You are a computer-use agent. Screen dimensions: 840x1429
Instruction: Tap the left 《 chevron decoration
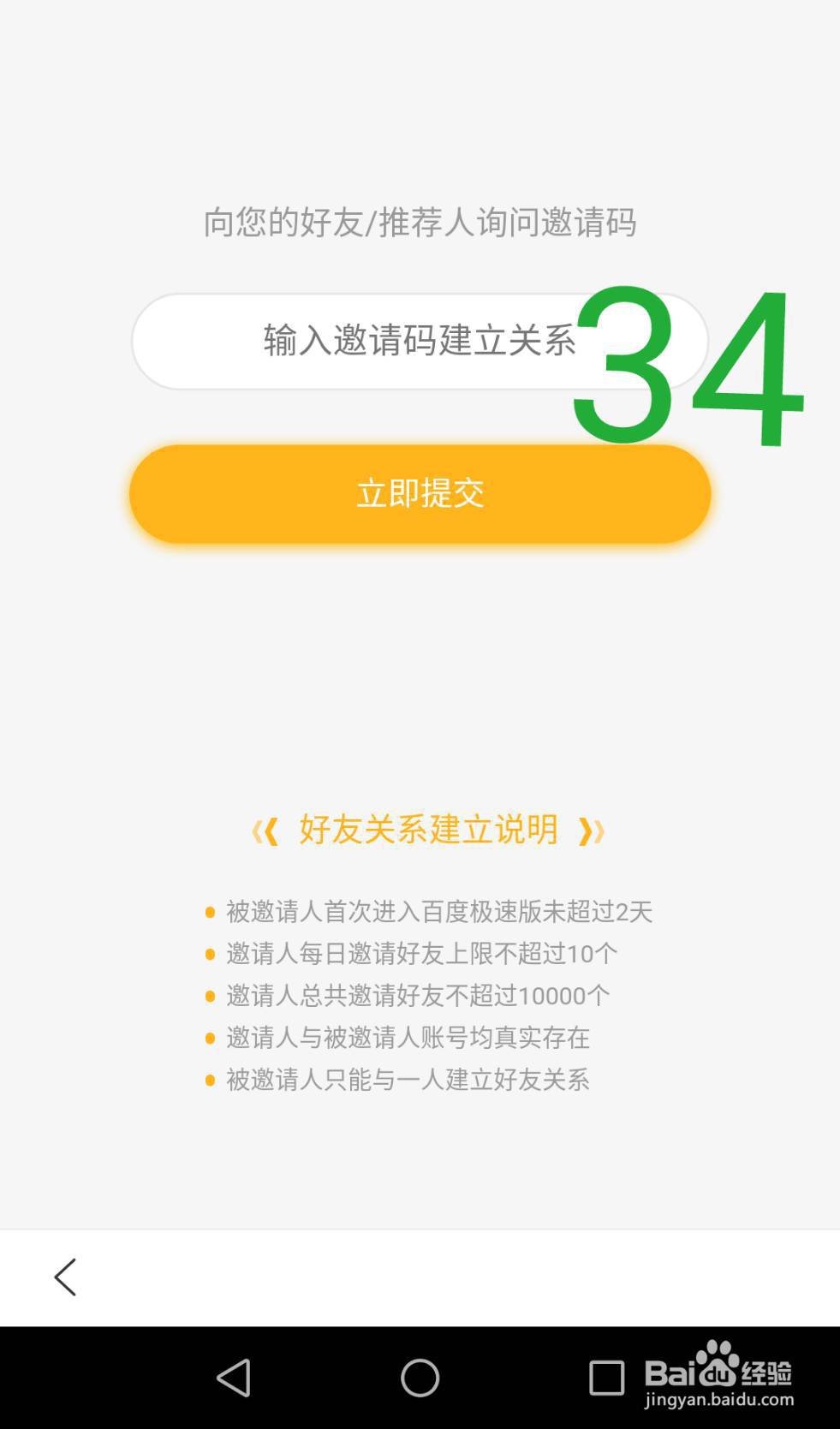pyautogui.click(x=266, y=829)
